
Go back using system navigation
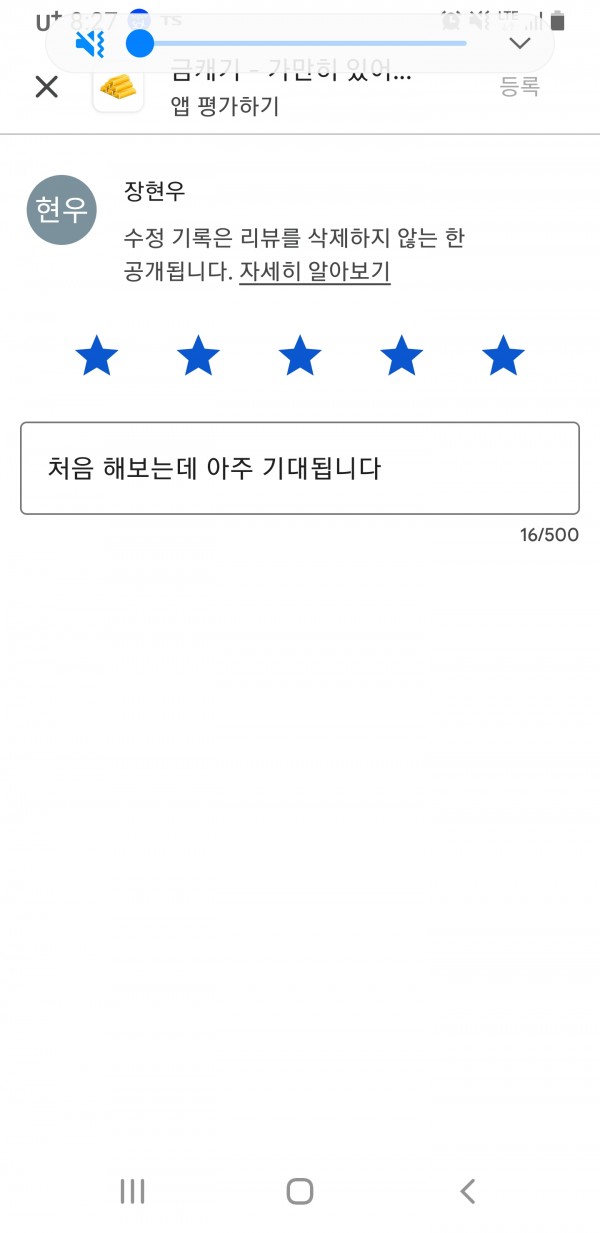point(467,1190)
